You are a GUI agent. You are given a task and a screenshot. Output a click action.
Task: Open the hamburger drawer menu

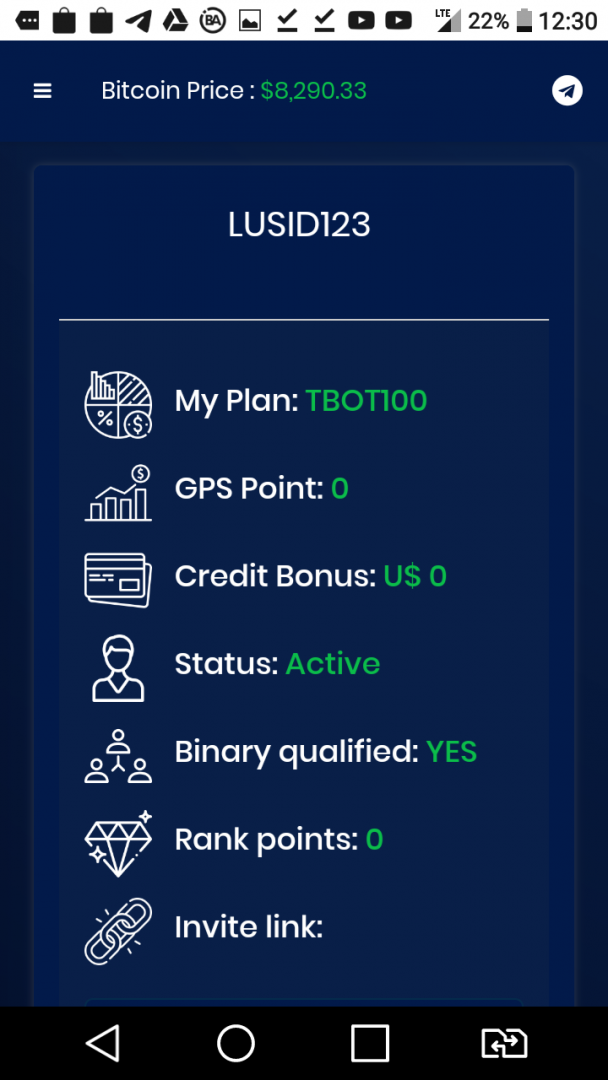coord(42,91)
